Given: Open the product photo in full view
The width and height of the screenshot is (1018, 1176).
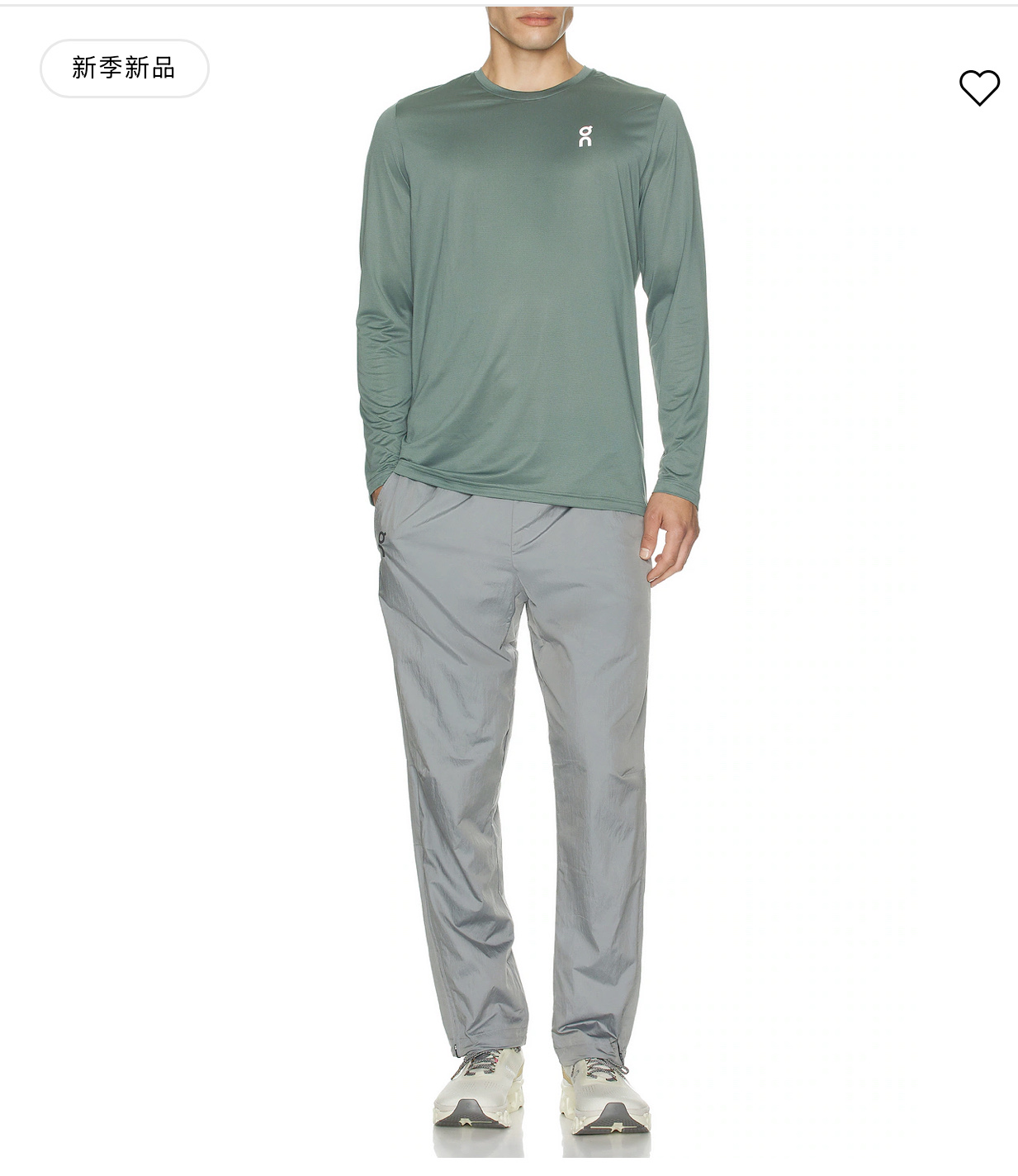Looking at the screenshot, I should (x=528, y=578).
